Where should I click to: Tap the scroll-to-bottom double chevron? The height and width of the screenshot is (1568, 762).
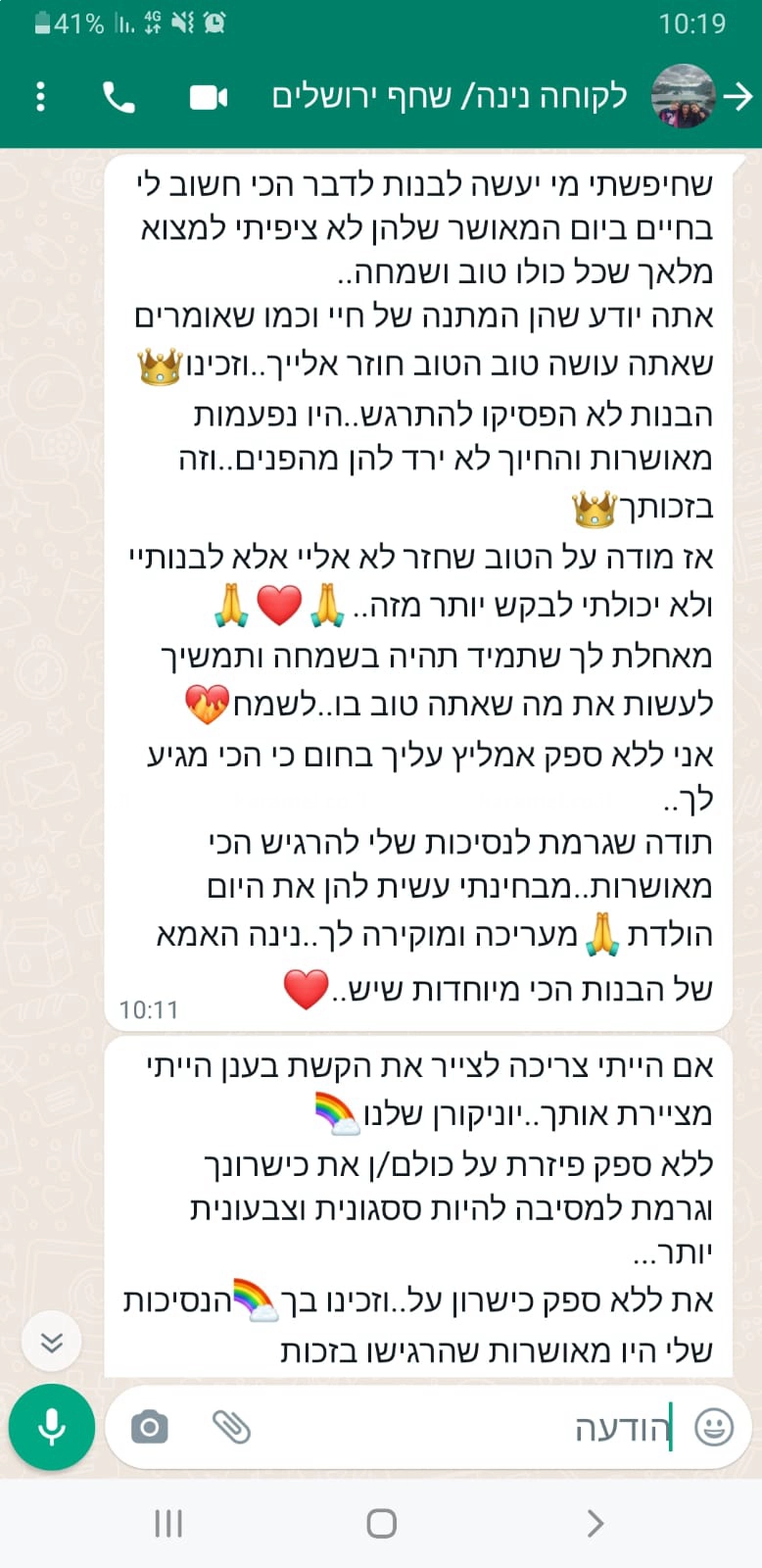click(x=51, y=1341)
